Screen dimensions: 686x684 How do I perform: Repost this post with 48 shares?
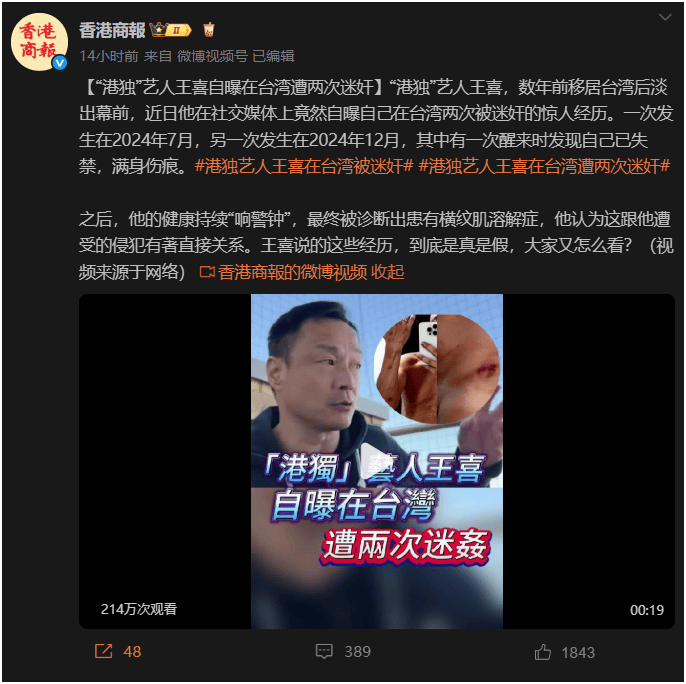(x=117, y=651)
